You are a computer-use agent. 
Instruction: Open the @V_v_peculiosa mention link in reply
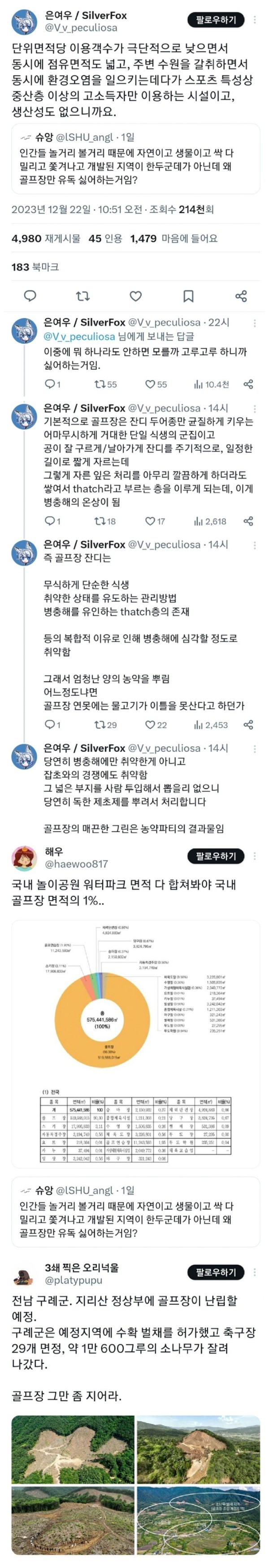point(79,336)
